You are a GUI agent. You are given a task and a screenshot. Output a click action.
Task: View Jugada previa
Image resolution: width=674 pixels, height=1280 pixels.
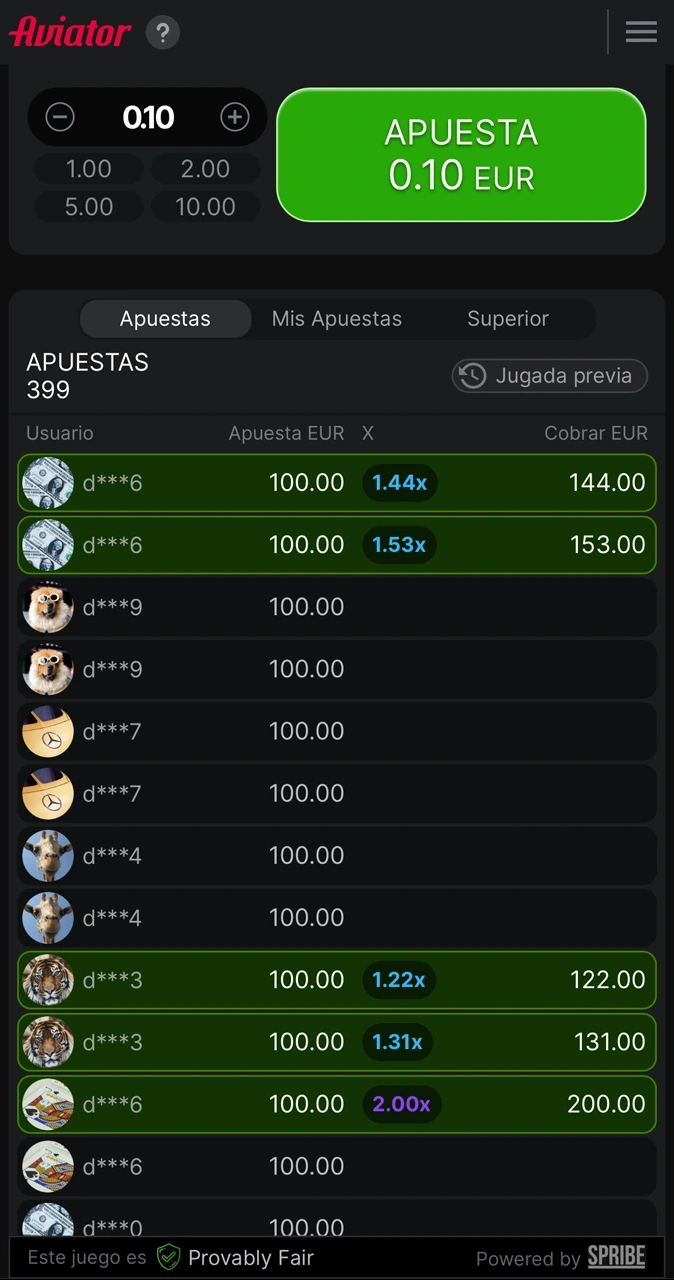click(550, 376)
